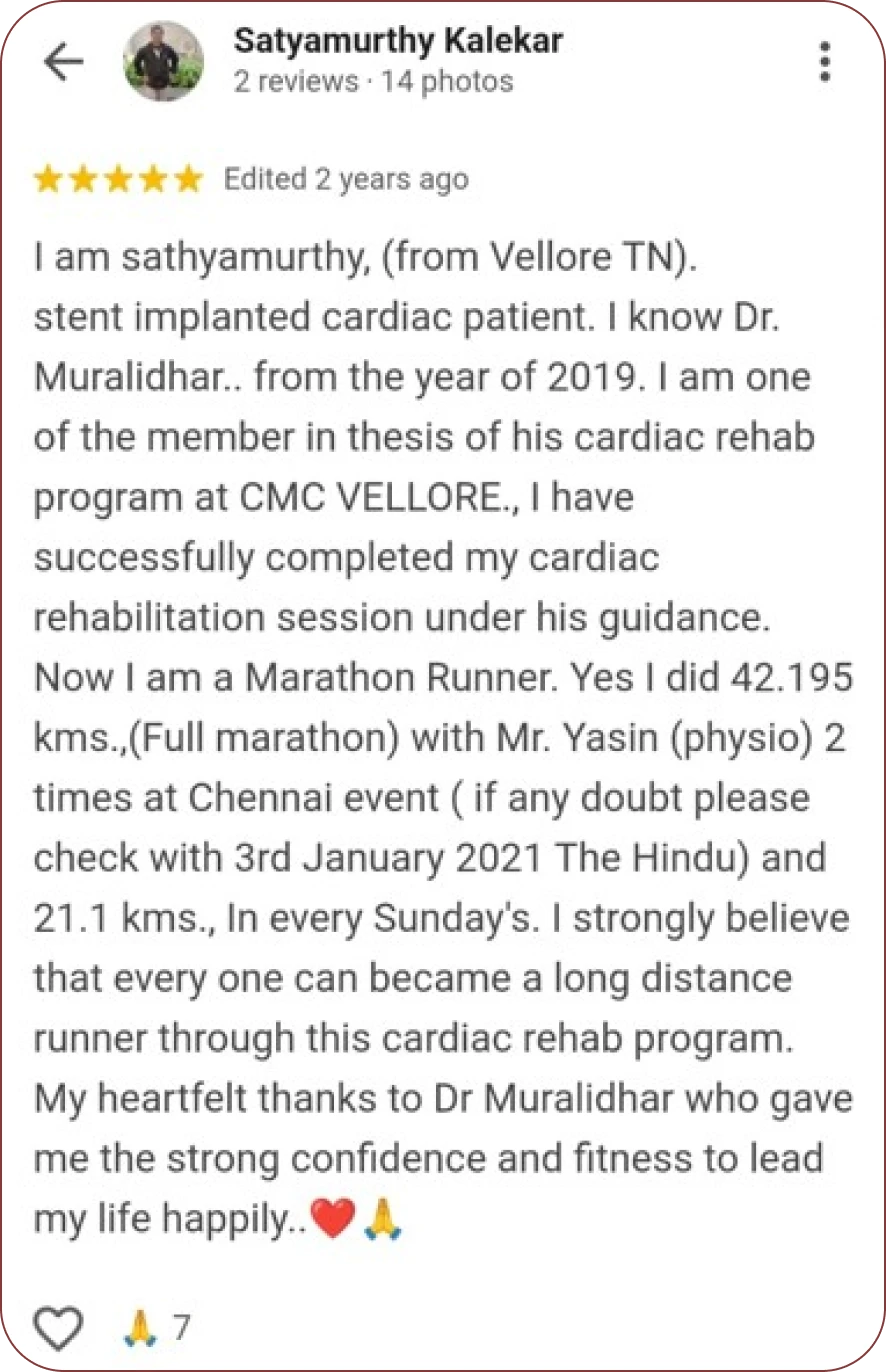Go back using the arrow icon

pyautogui.click(x=62, y=62)
